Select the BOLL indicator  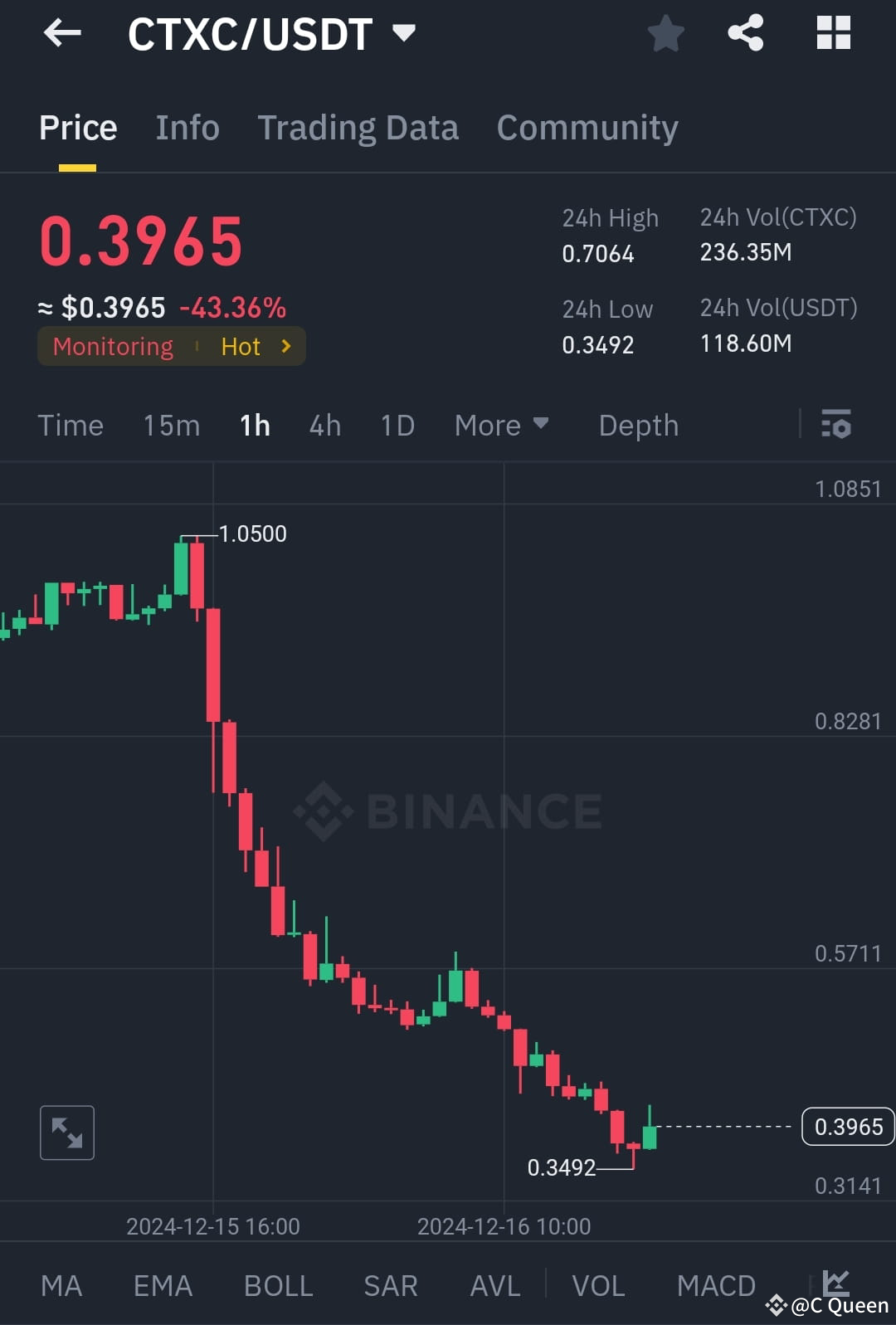[x=278, y=1284]
